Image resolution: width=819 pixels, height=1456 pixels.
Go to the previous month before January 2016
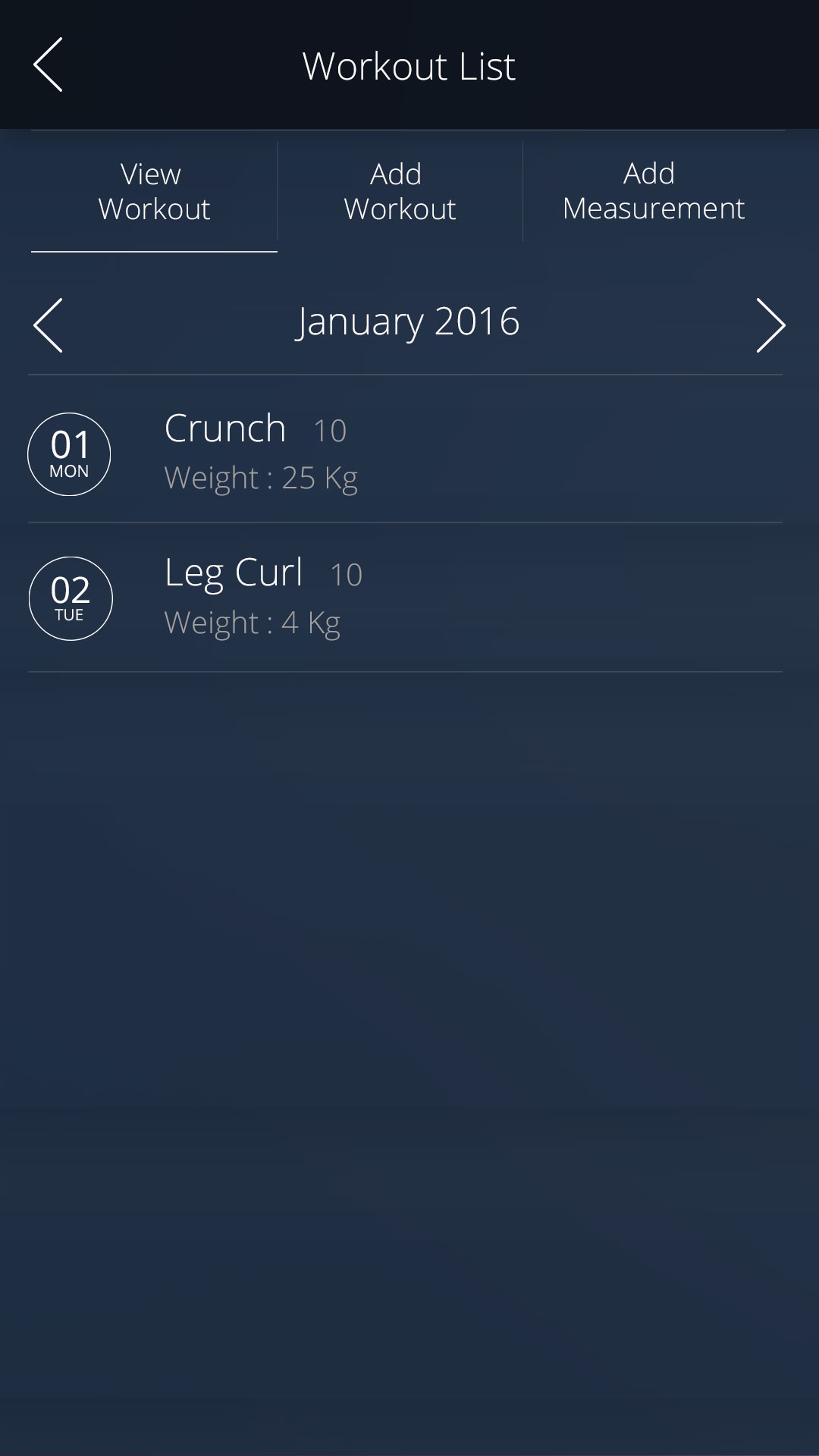coord(49,325)
